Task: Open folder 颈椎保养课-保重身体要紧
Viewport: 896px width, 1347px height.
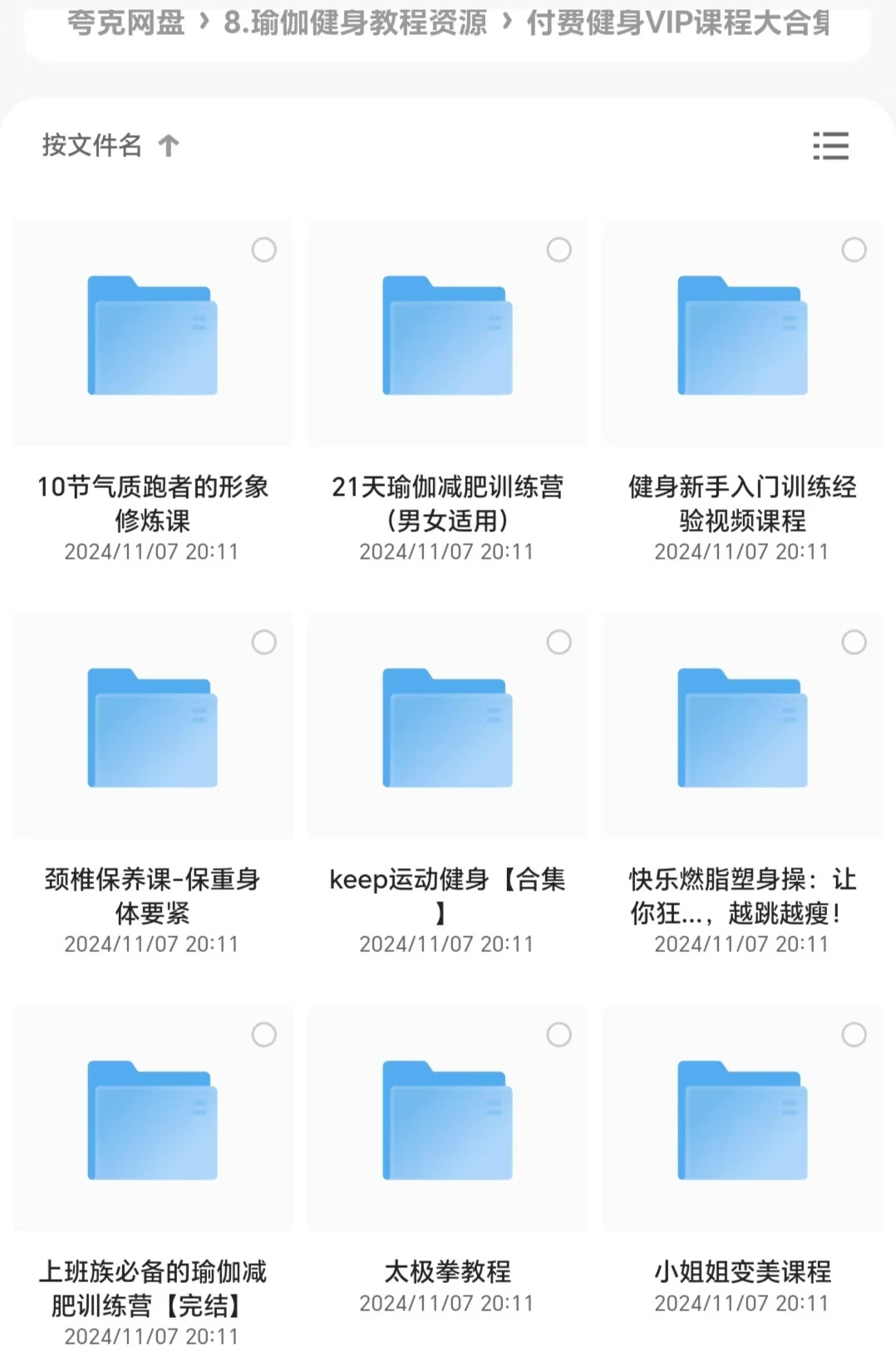Action: [x=153, y=727]
